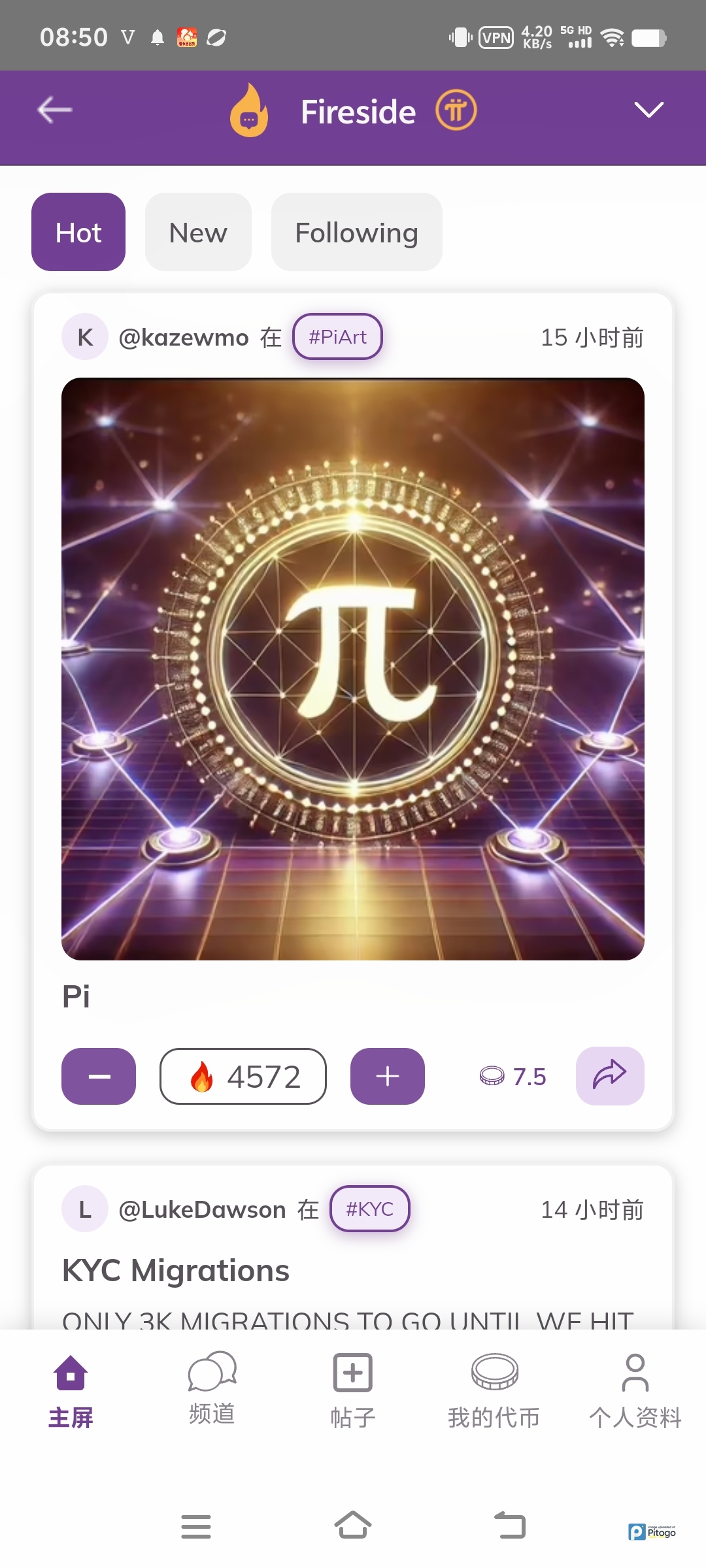Open the Pi artwork post image
Image resolution: width=706 pixels, height=1568 pixels.
coord(353,668)
